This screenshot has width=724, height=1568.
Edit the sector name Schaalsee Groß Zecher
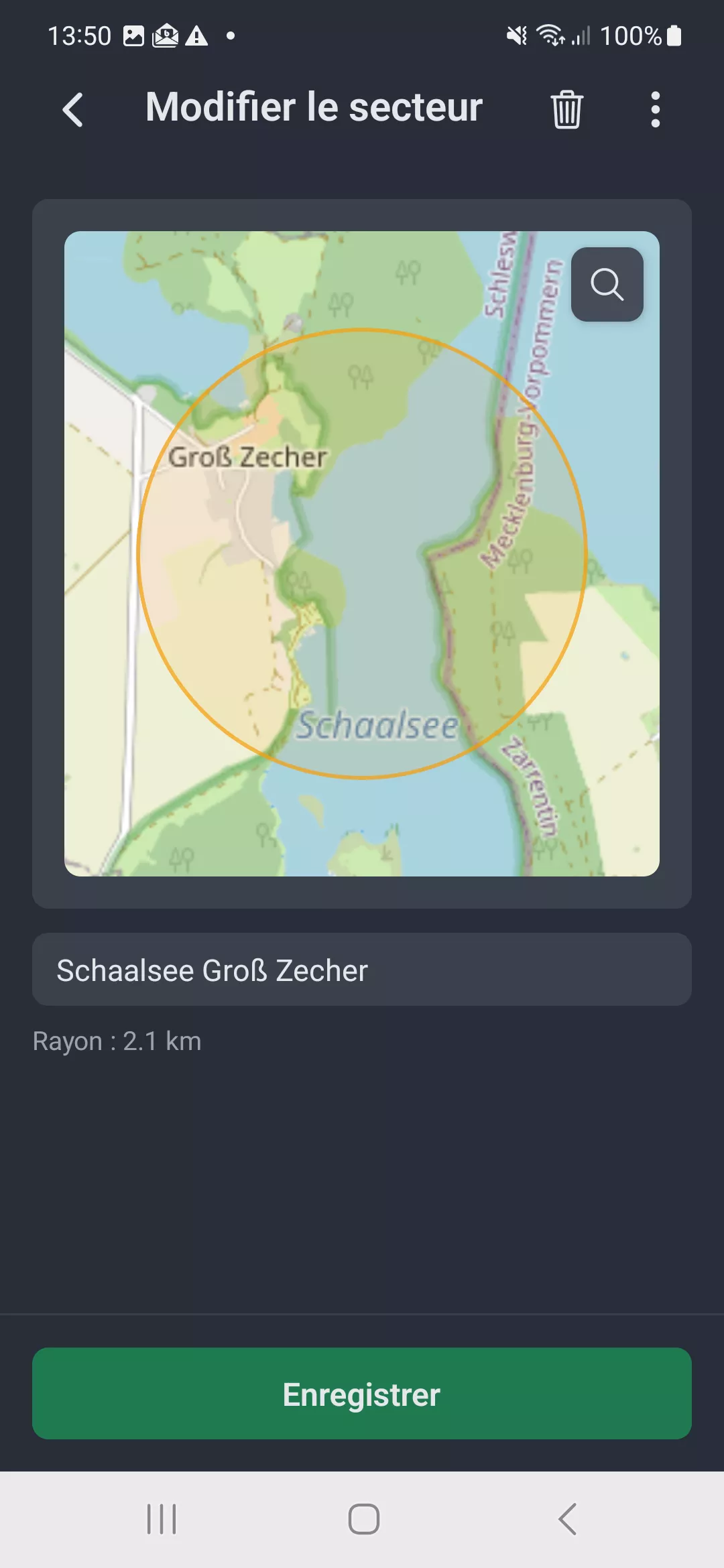coord(362,970)
